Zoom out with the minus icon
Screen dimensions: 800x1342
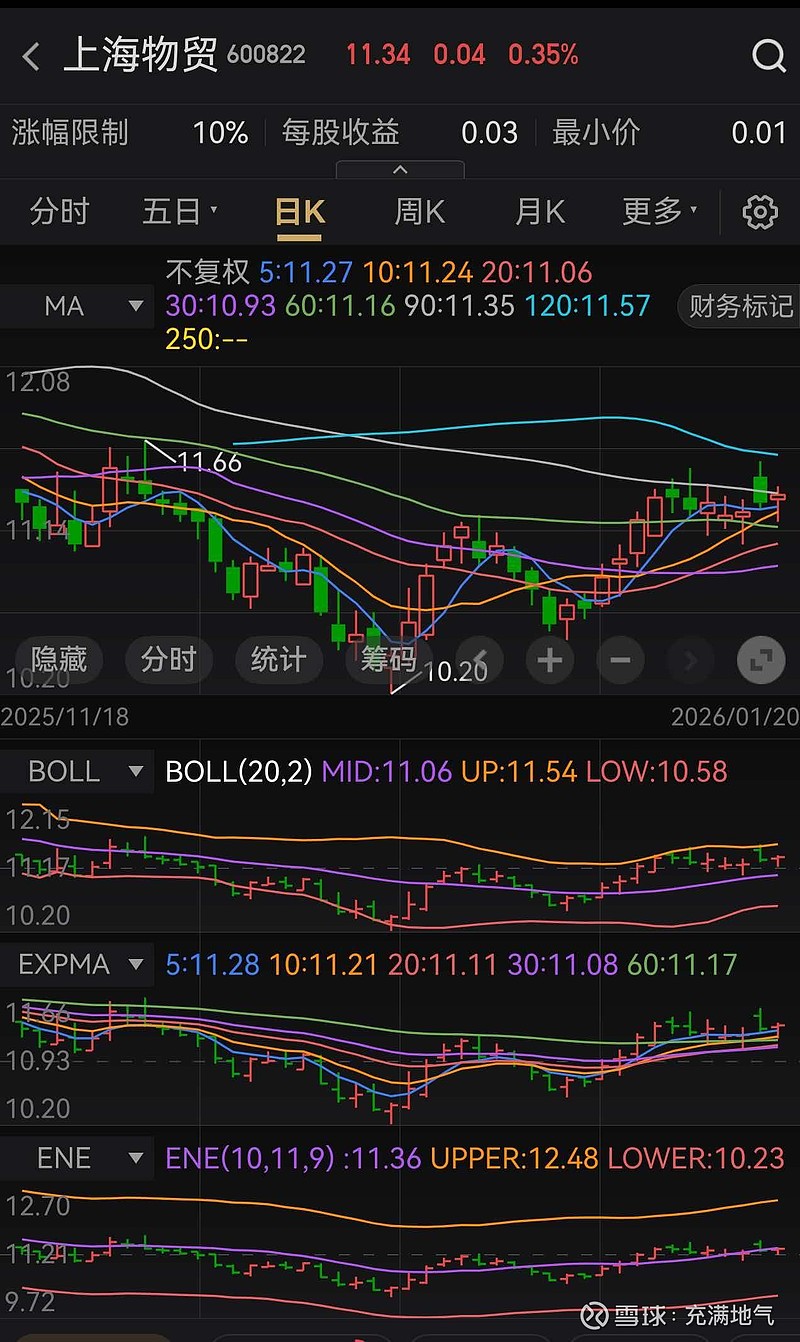pos(620,660)
